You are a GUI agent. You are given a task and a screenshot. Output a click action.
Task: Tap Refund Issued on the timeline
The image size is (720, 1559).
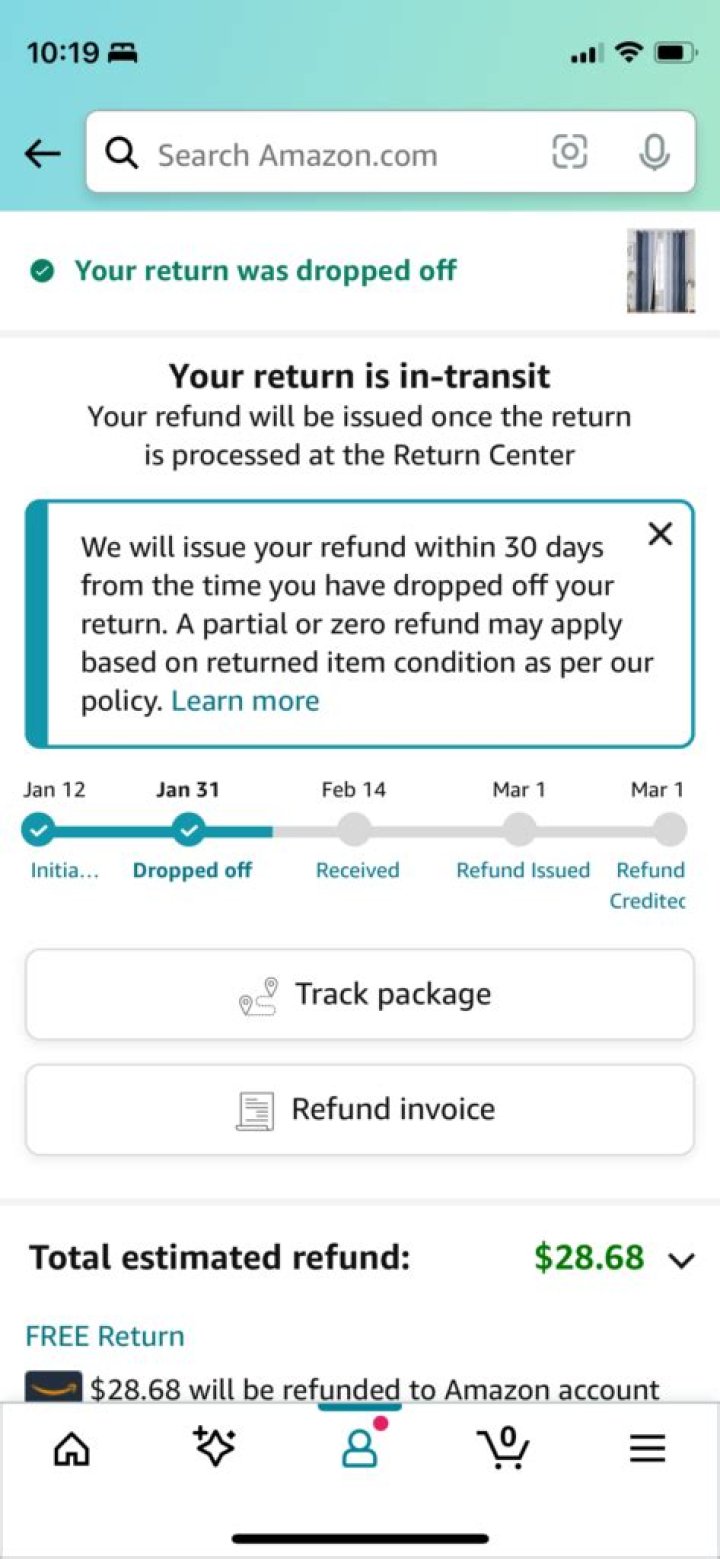[x=518, y=830]
